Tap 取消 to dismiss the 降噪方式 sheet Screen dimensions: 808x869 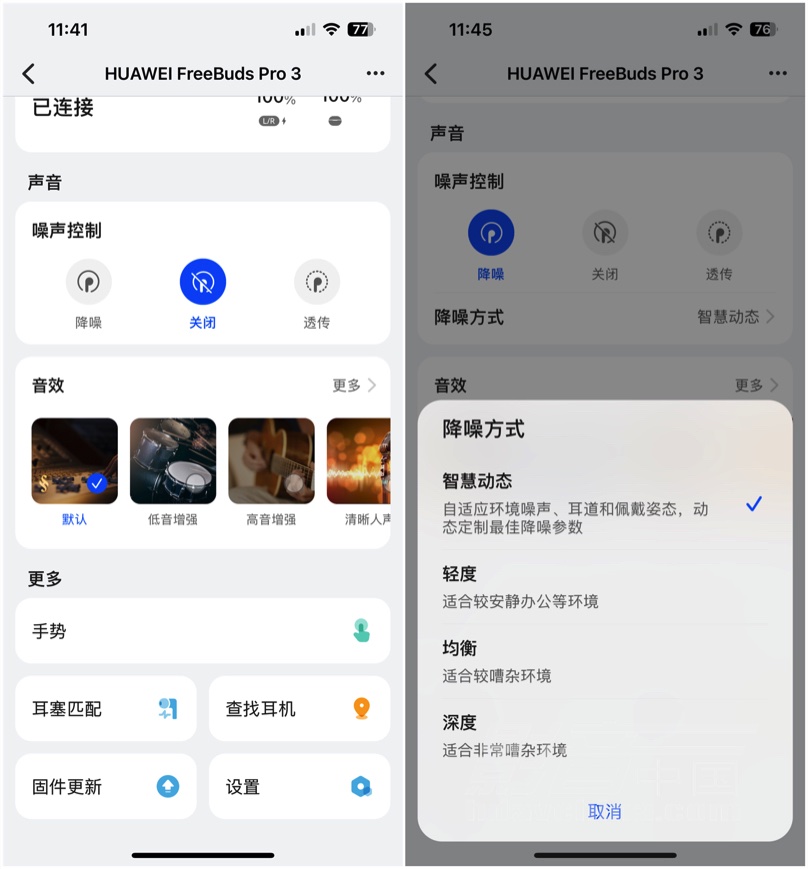pyautogui.click(x=604, y=811)
